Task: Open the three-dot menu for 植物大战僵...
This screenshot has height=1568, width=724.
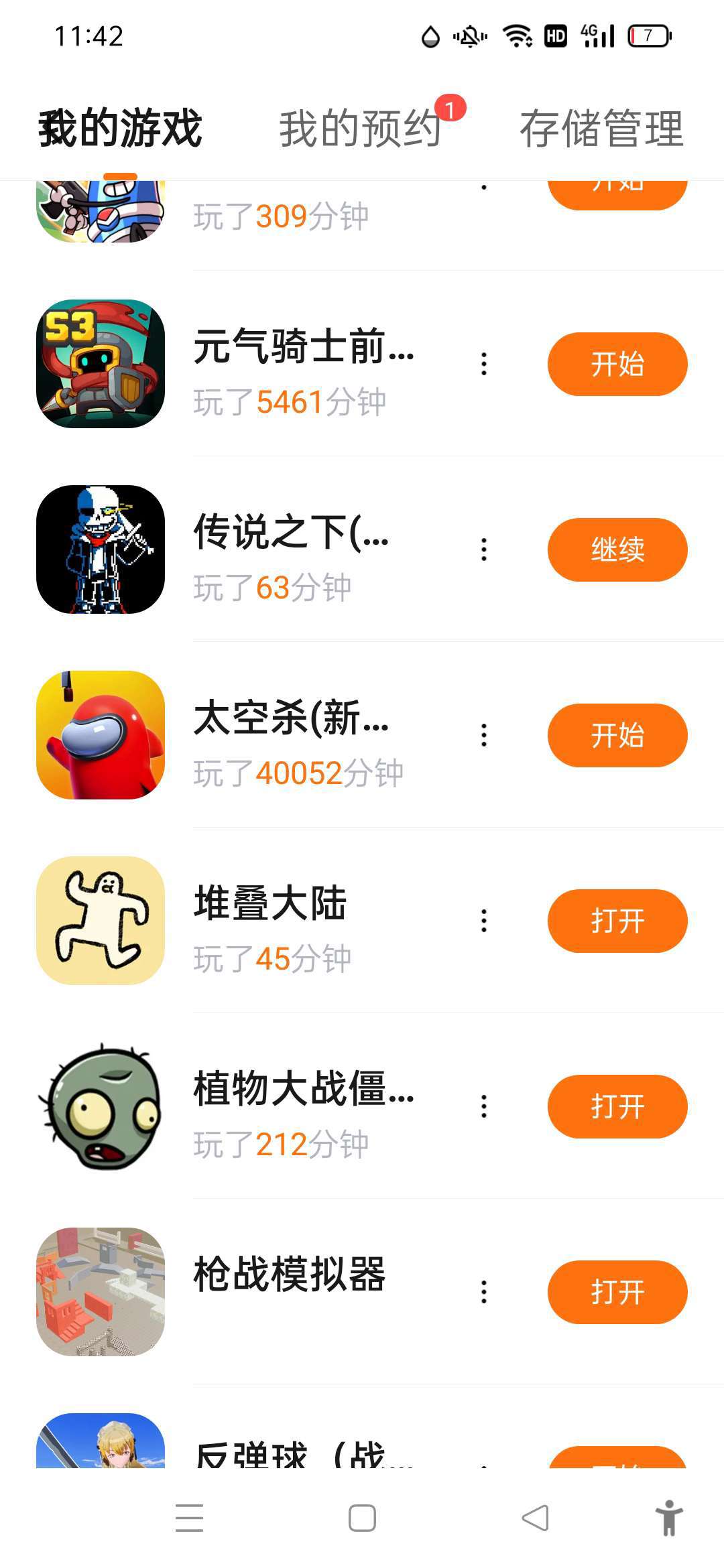Action: [x=484, y=1106]
